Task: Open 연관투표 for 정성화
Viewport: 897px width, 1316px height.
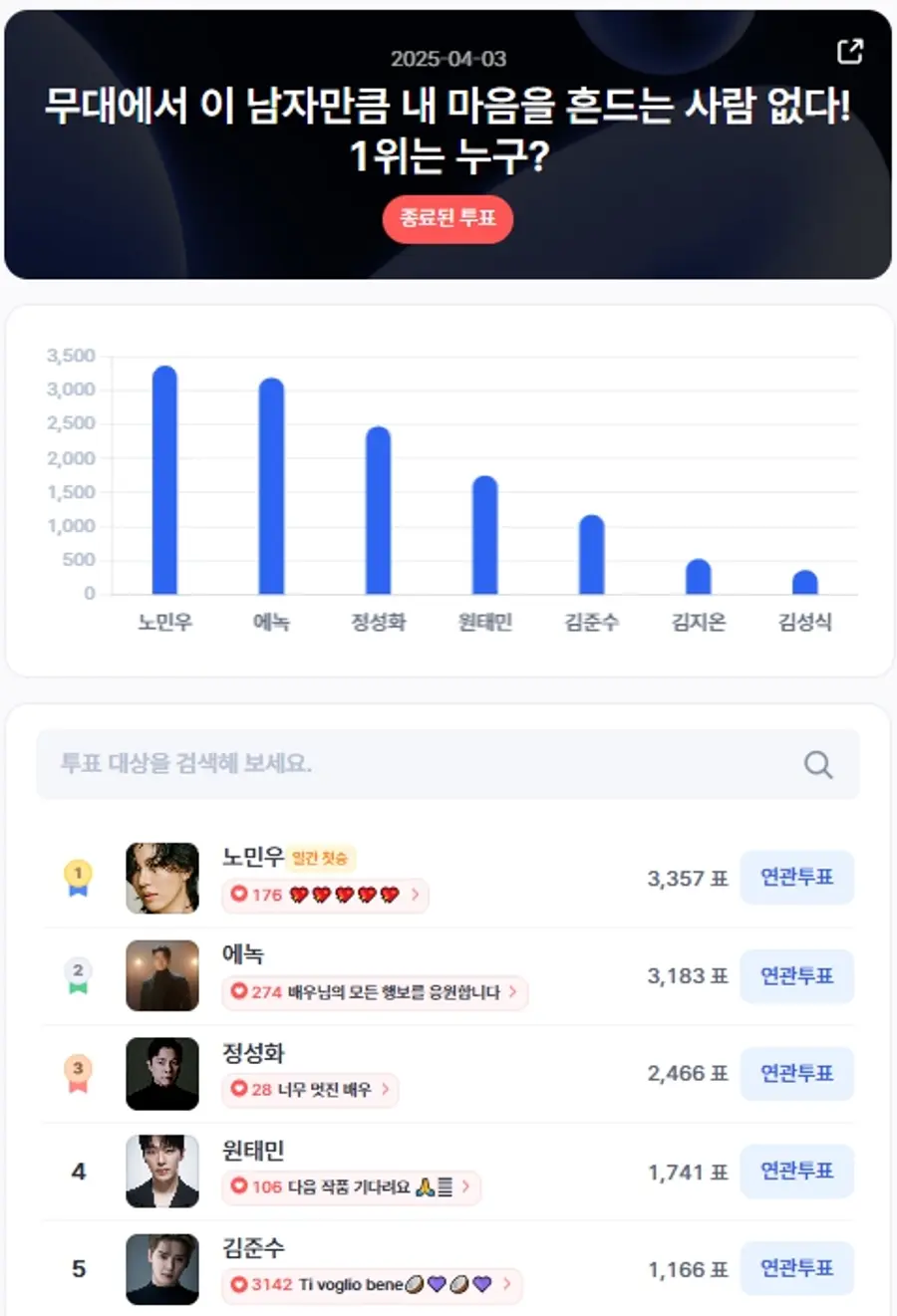Action: click(x=797, y=1073)
